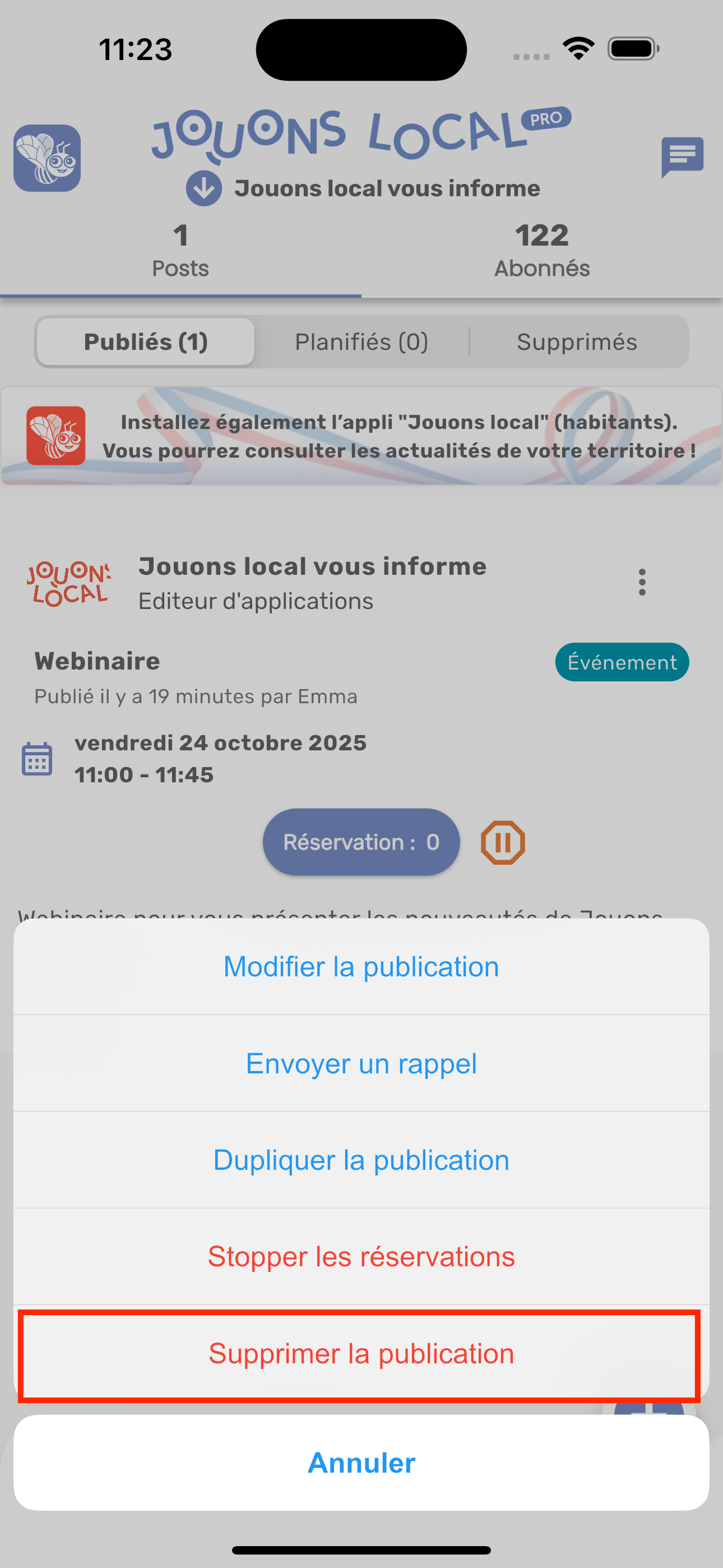Viewport: 723px width, 1568px height.
Task: Open the three-dot post options menu
Action: coord(642,582)
